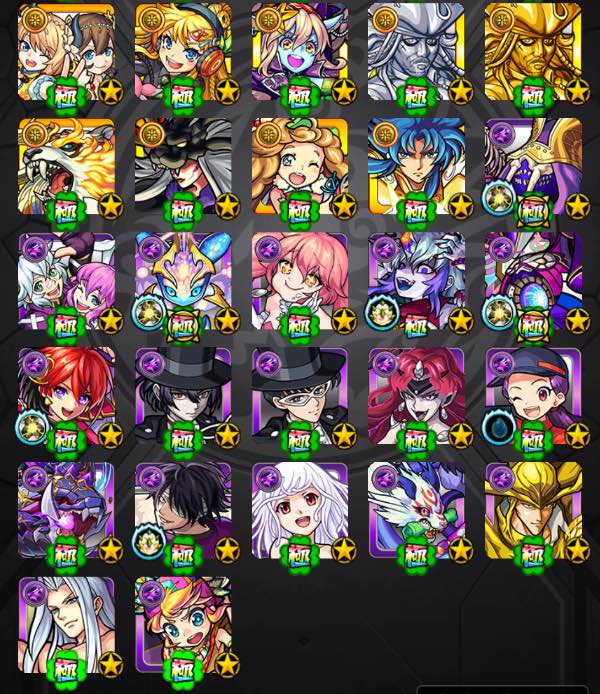Choose the top-hat man with red eyes

(x=182, y=395)
